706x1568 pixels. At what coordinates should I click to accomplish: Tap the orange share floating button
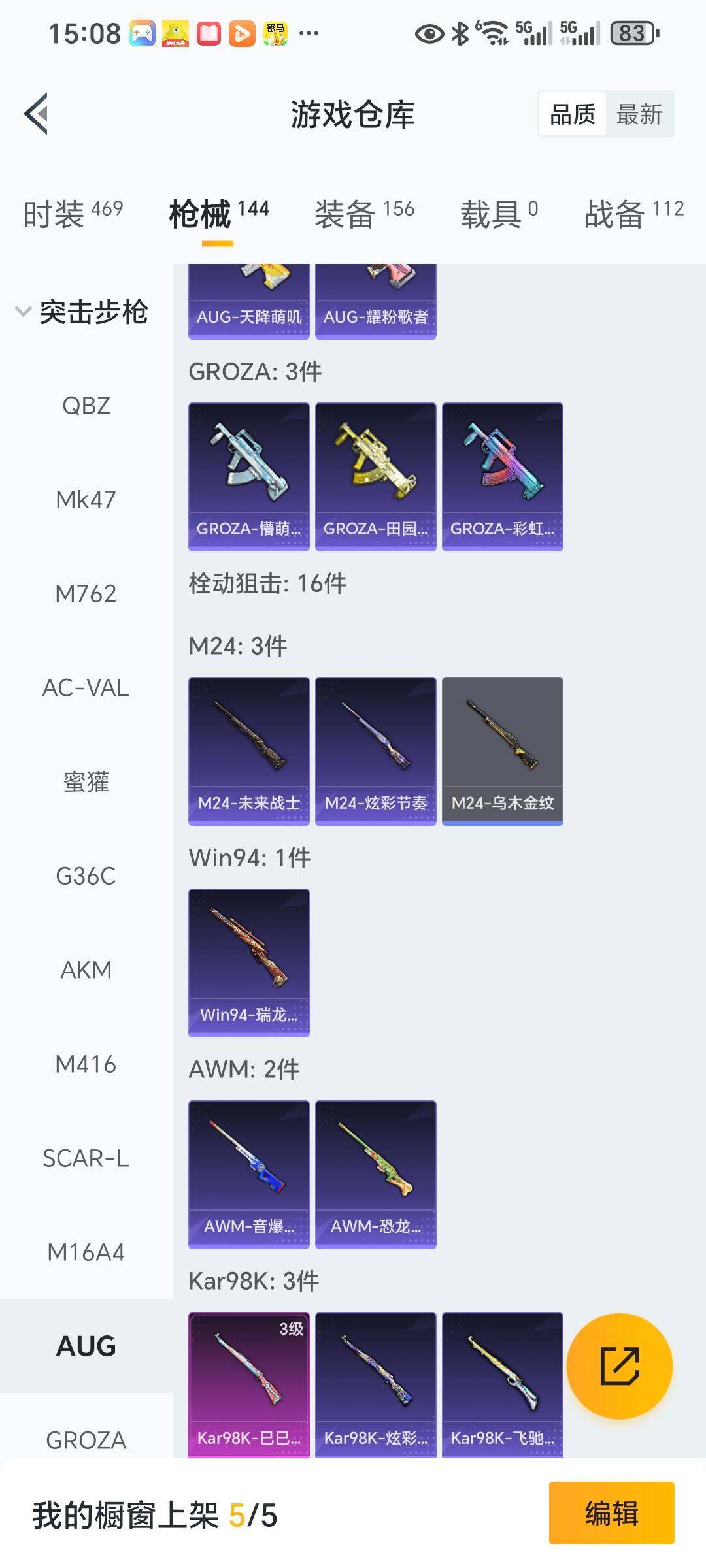pyautogui.click(x=619, y=1366)
